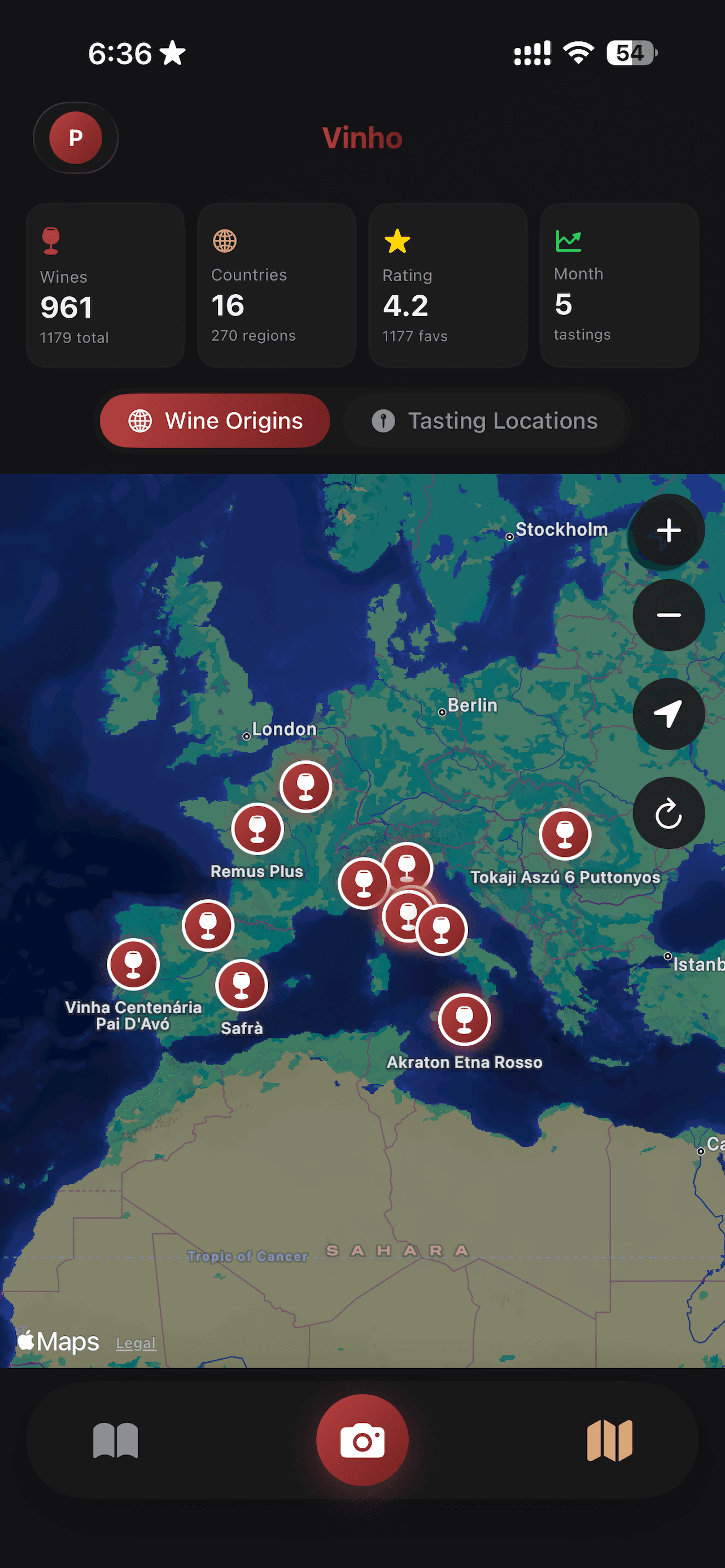The height and width of the screenshot is (1568, 725).
Task: Switch to Tasting Locations
Action: tap(484, 421)
